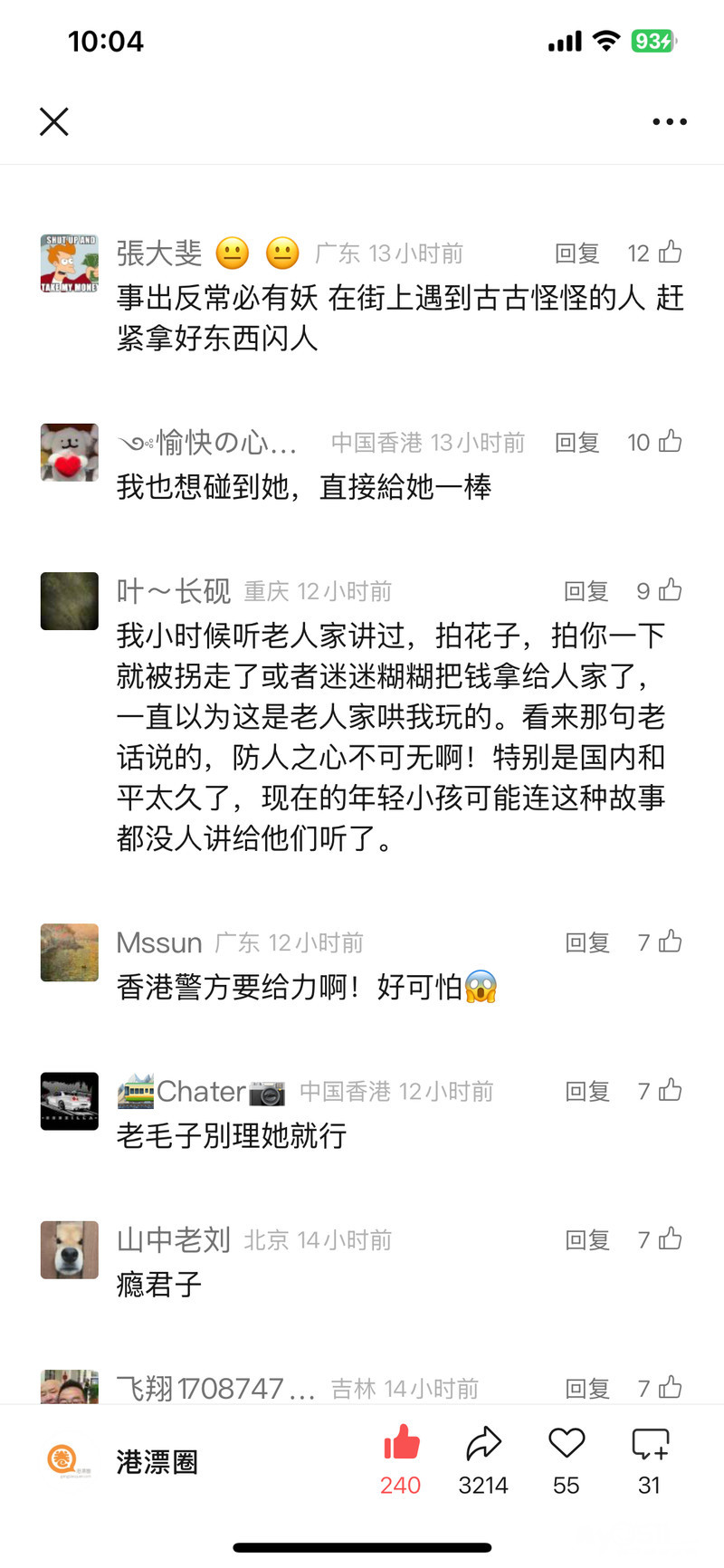Image resolution: width=724 pixels, height=1568 pixels.
Task: Like 愉快の心's comment
Action: (671, 441)
